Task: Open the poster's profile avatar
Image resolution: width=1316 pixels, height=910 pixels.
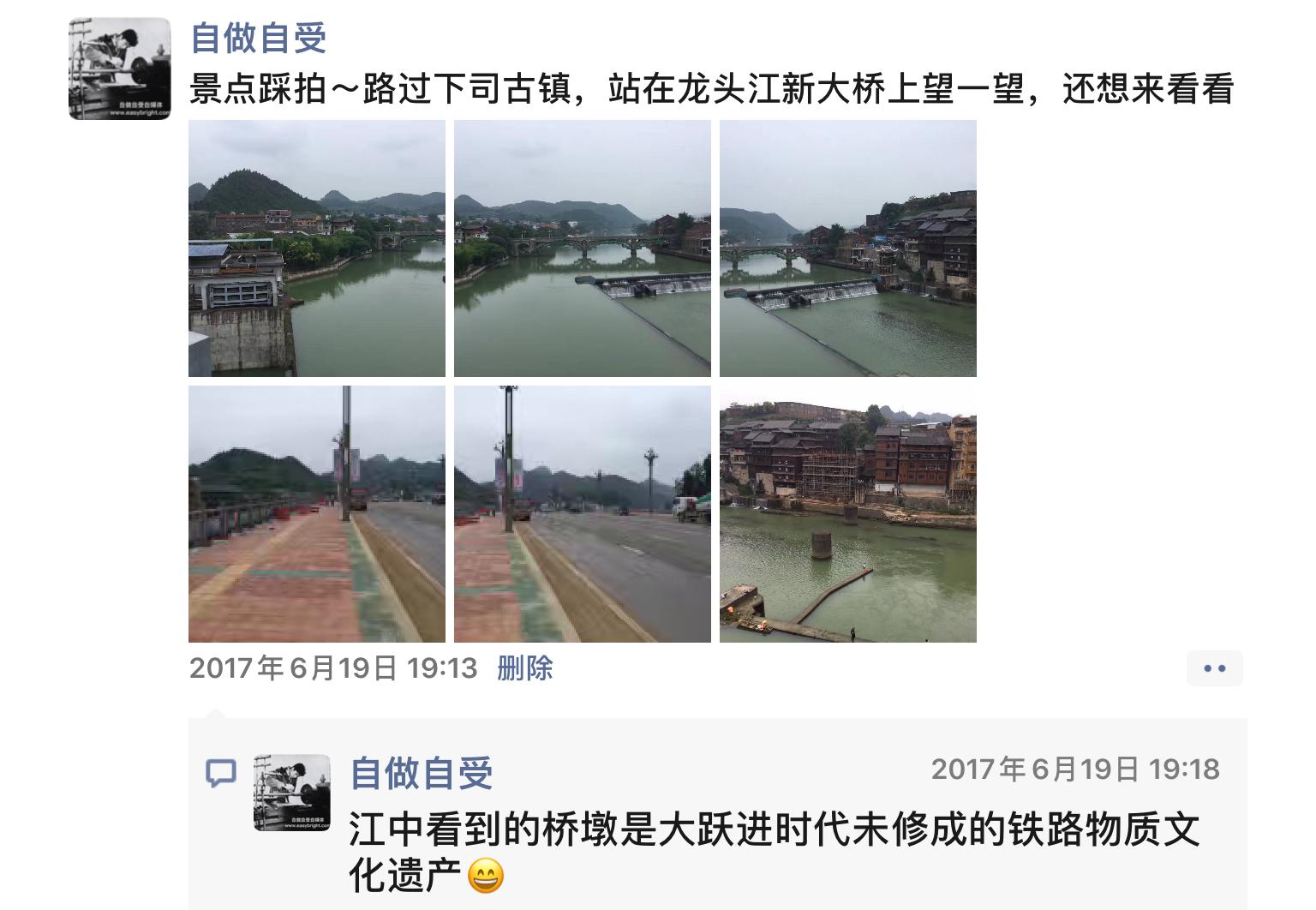Action: (119, 69)
